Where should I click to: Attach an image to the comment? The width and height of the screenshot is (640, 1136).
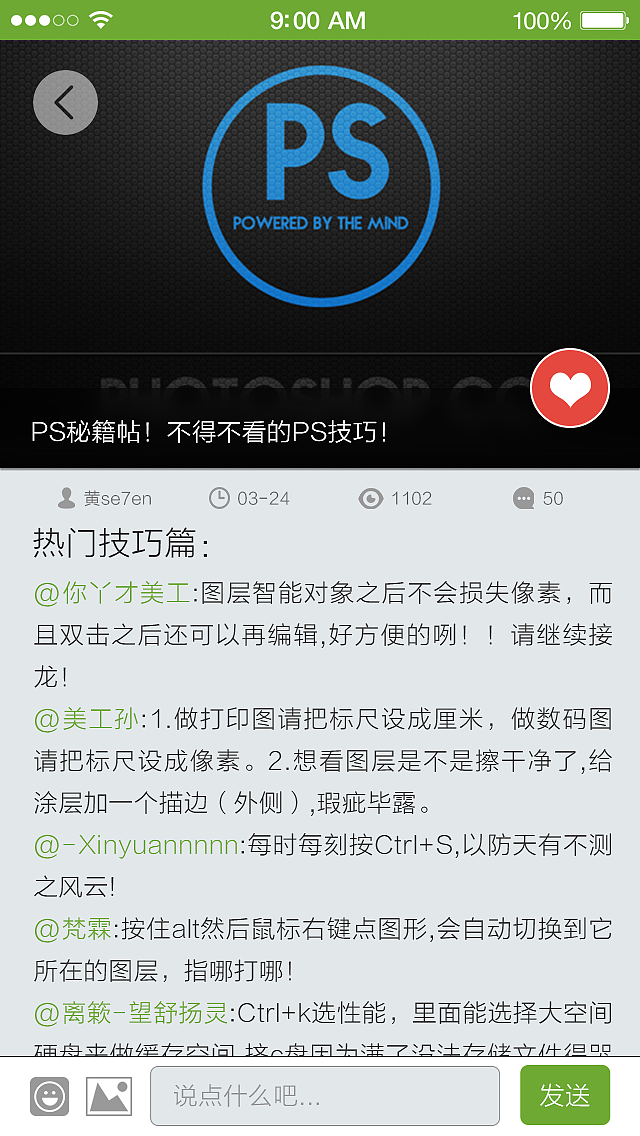click(x=109, y=1097)
